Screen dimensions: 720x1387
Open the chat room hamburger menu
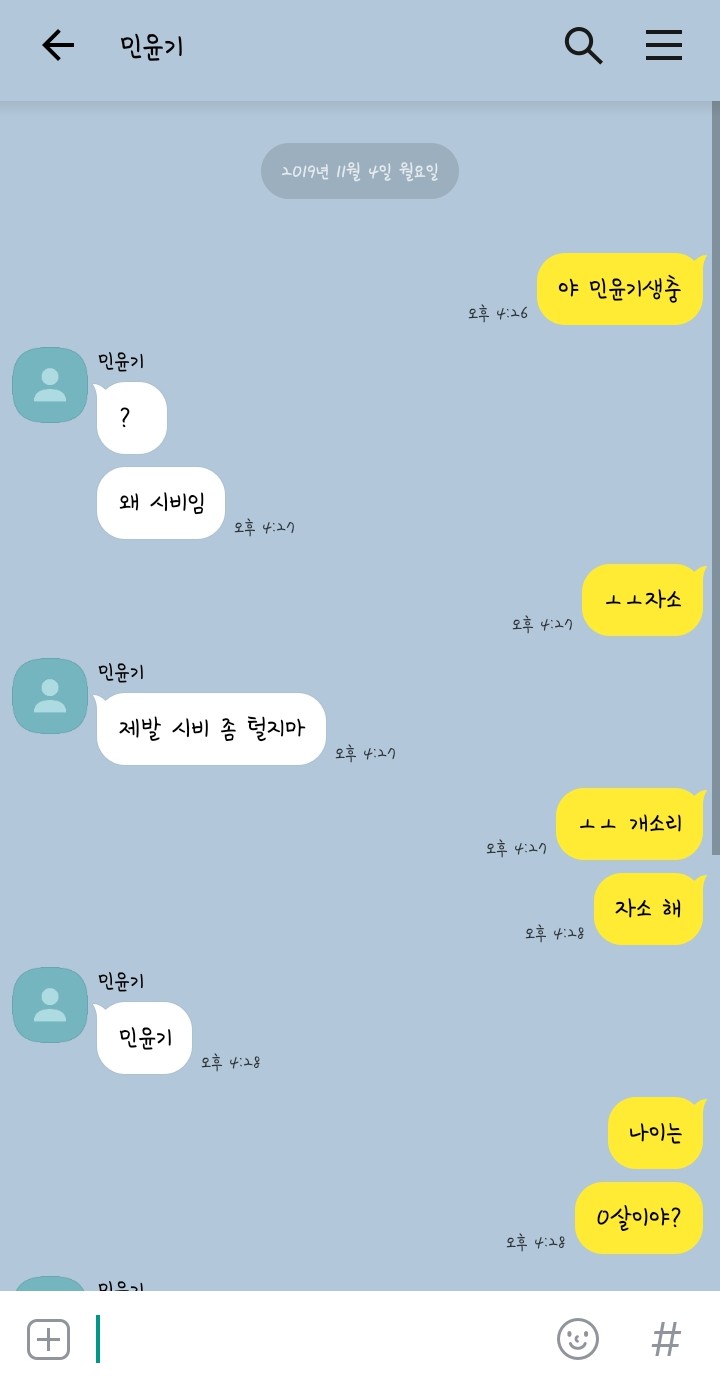[664, 45]
